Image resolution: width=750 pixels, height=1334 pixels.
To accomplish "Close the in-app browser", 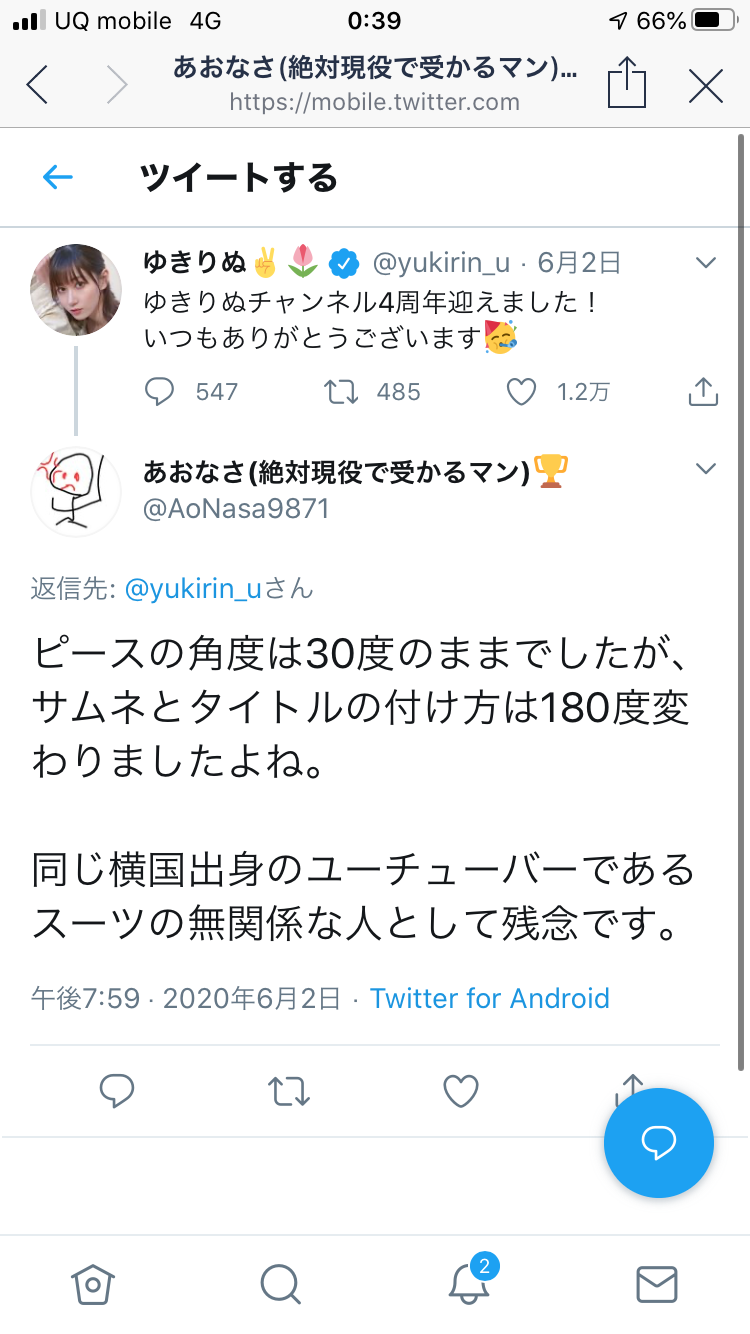I will tap(706, 86).
